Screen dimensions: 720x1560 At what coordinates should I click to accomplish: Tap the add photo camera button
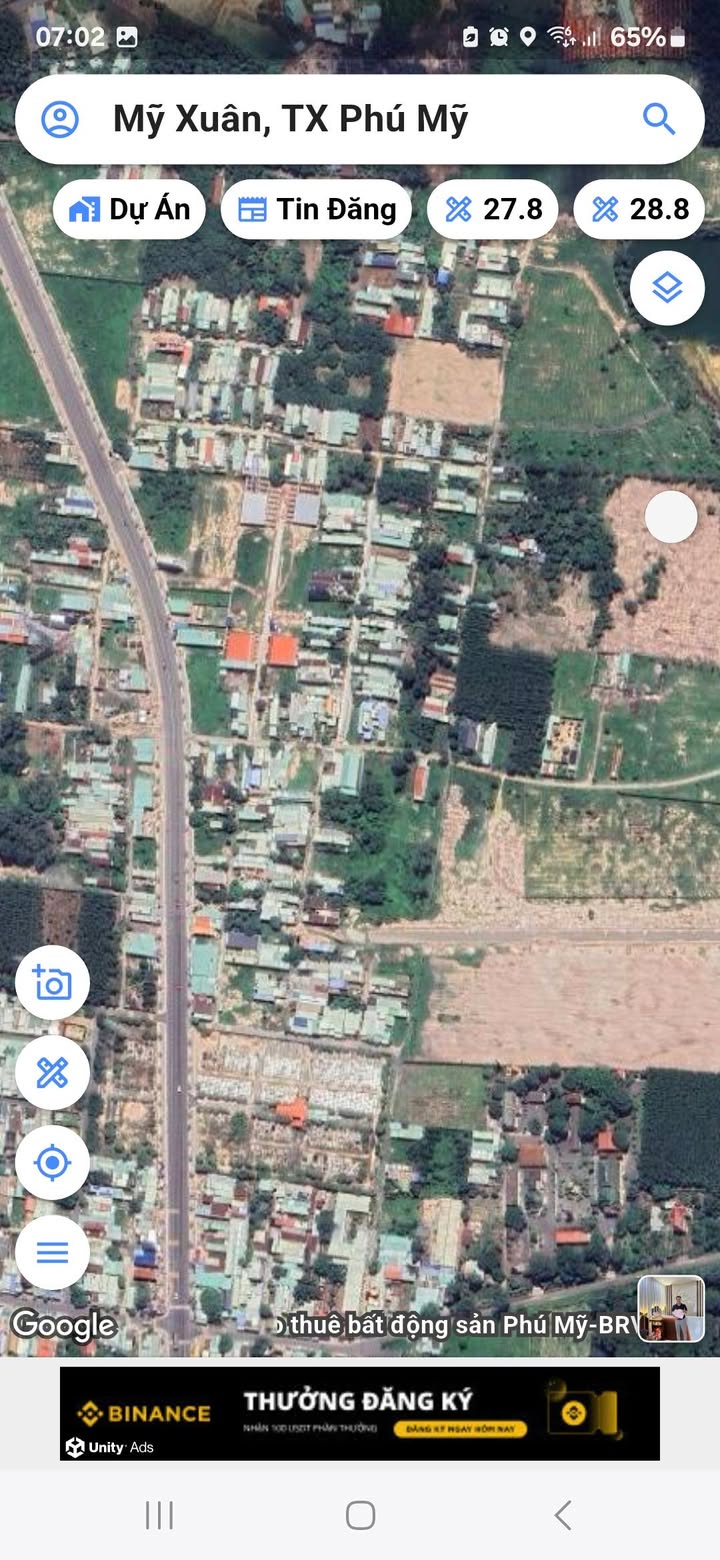[52, 983]
